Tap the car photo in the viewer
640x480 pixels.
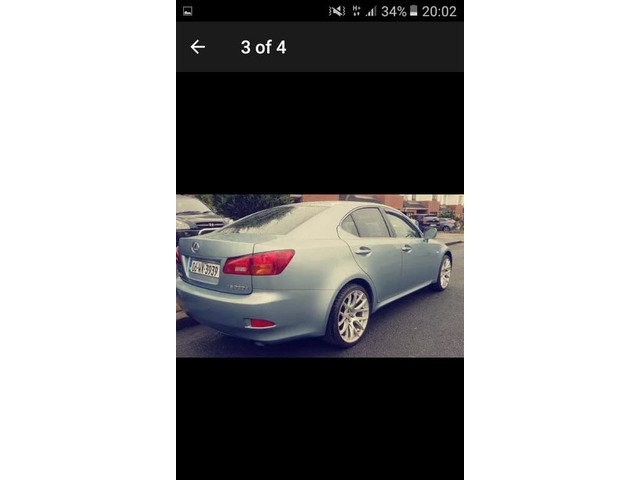coord(319,275)
